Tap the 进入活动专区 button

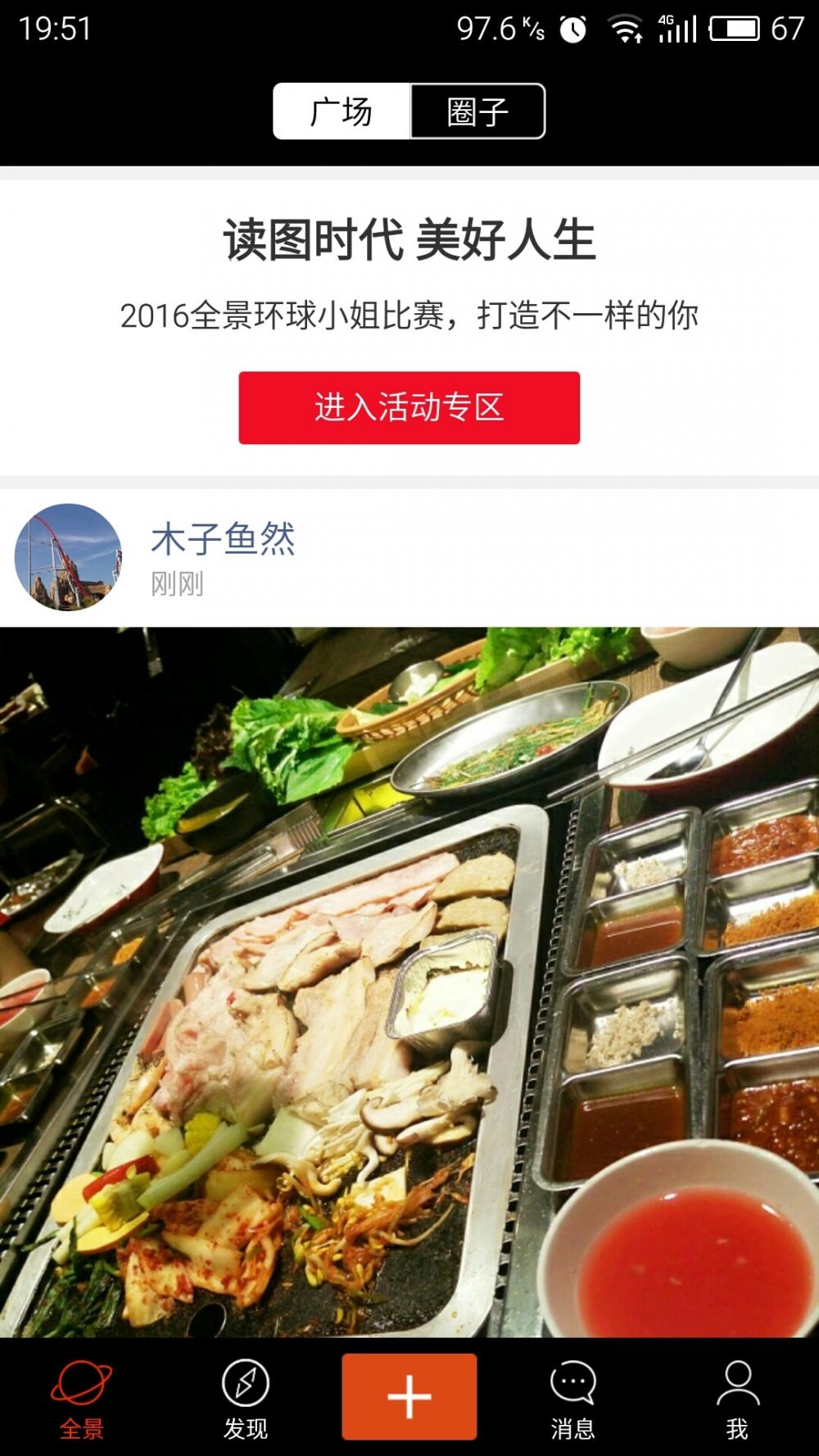pos(409,407)
